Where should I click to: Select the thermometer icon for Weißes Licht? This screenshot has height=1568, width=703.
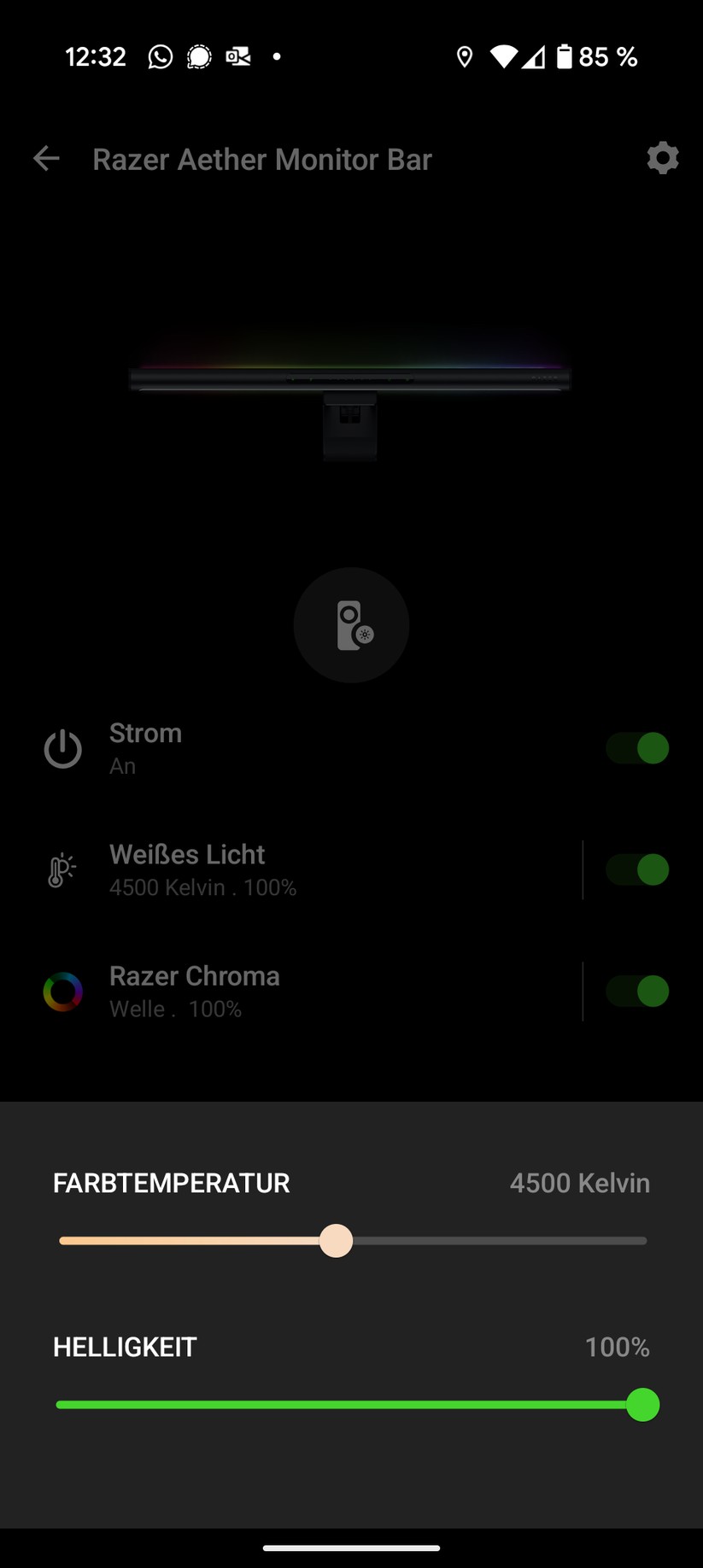pyautogui.click(x=60, y=869)
